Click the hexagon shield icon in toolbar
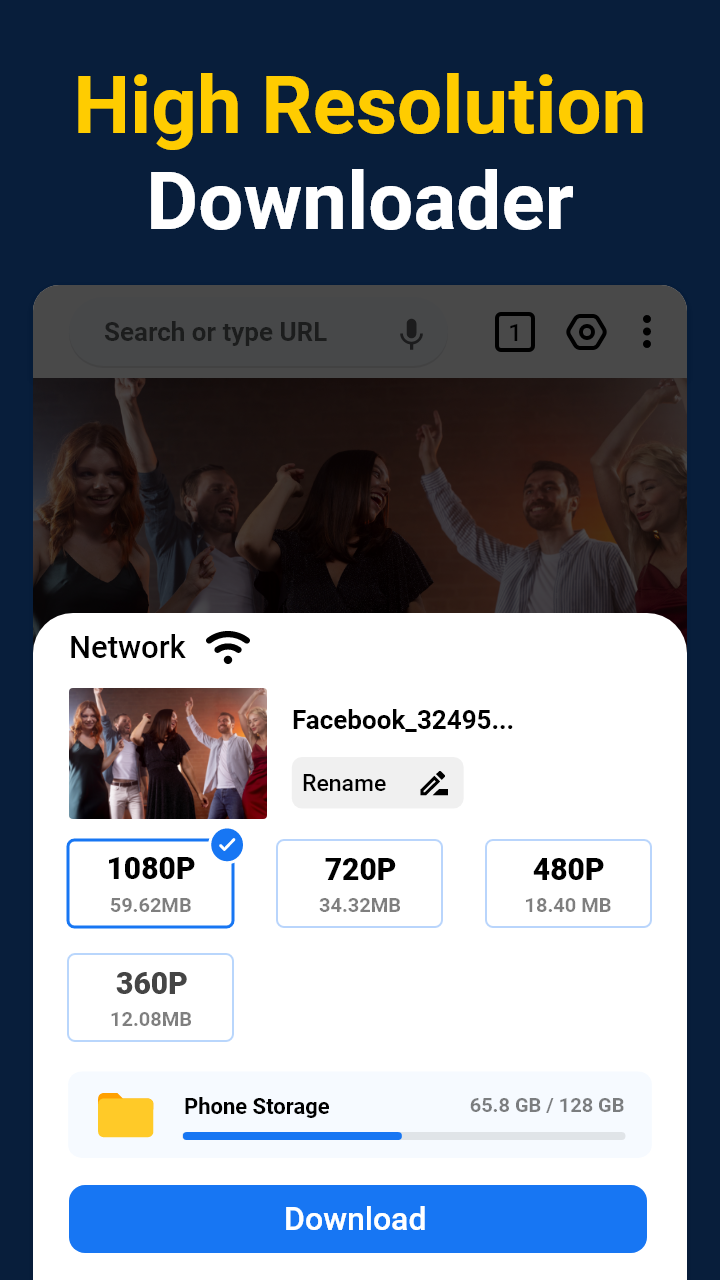This screenshot has height=1280, width=720. pyautogui.click(x=586, y=332)
